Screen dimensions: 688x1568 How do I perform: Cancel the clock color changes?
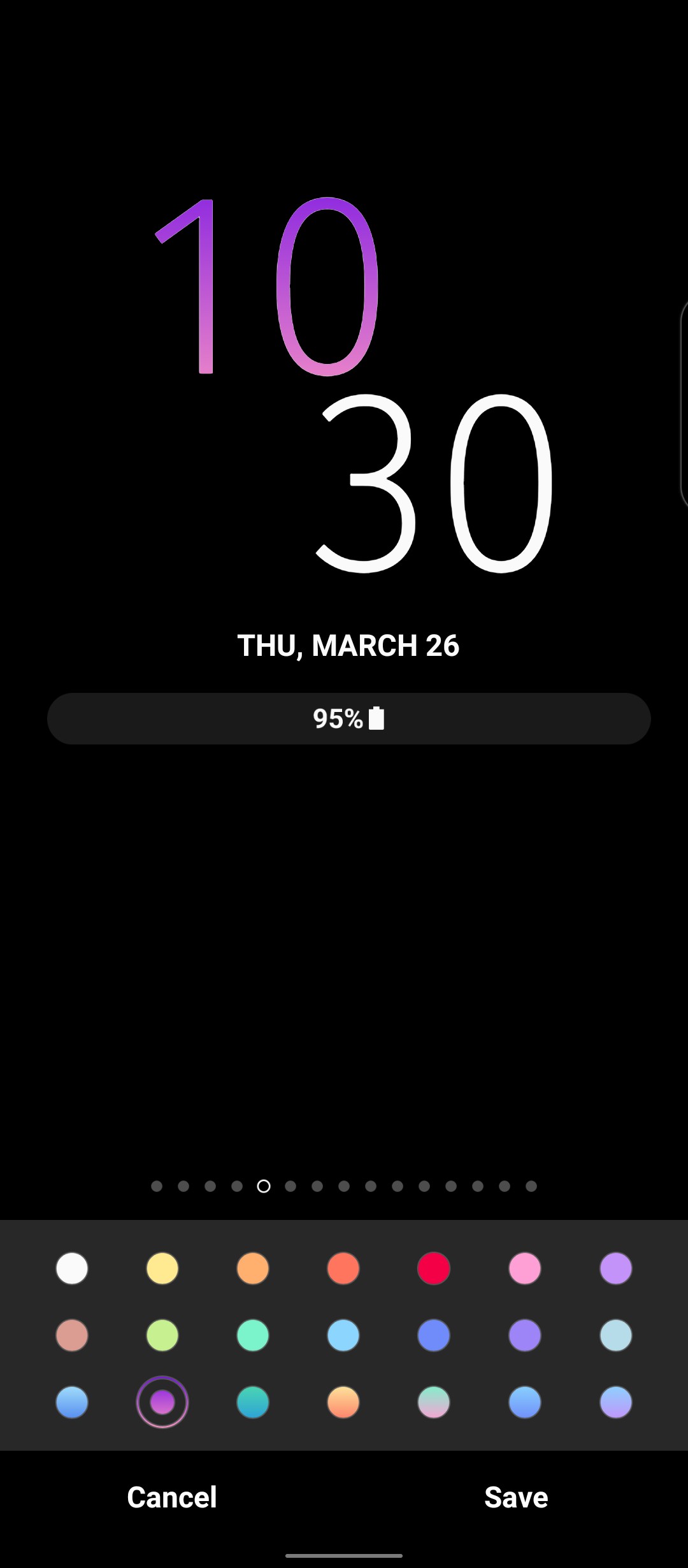point(172,1497)
